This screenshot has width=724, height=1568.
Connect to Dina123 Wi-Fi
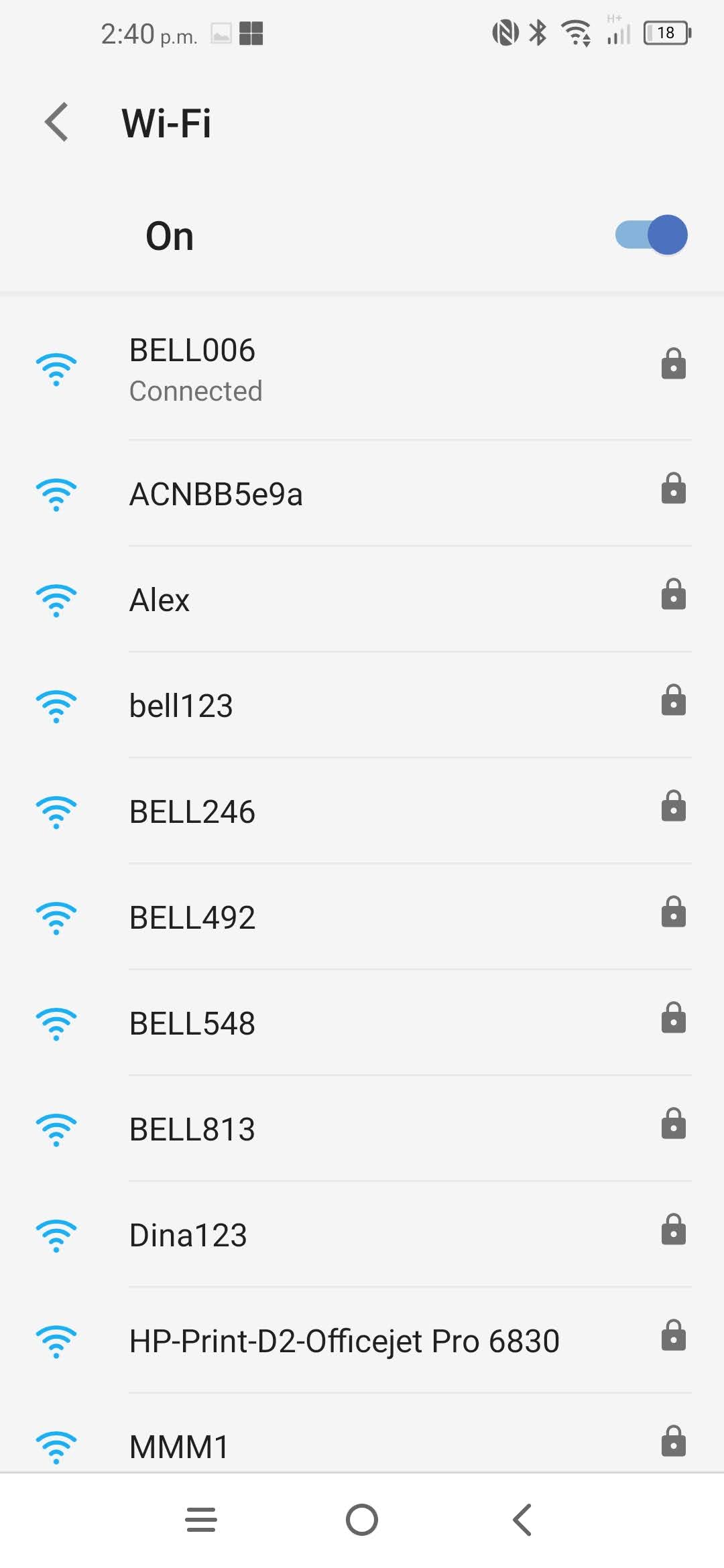(x=362, y=1235)
